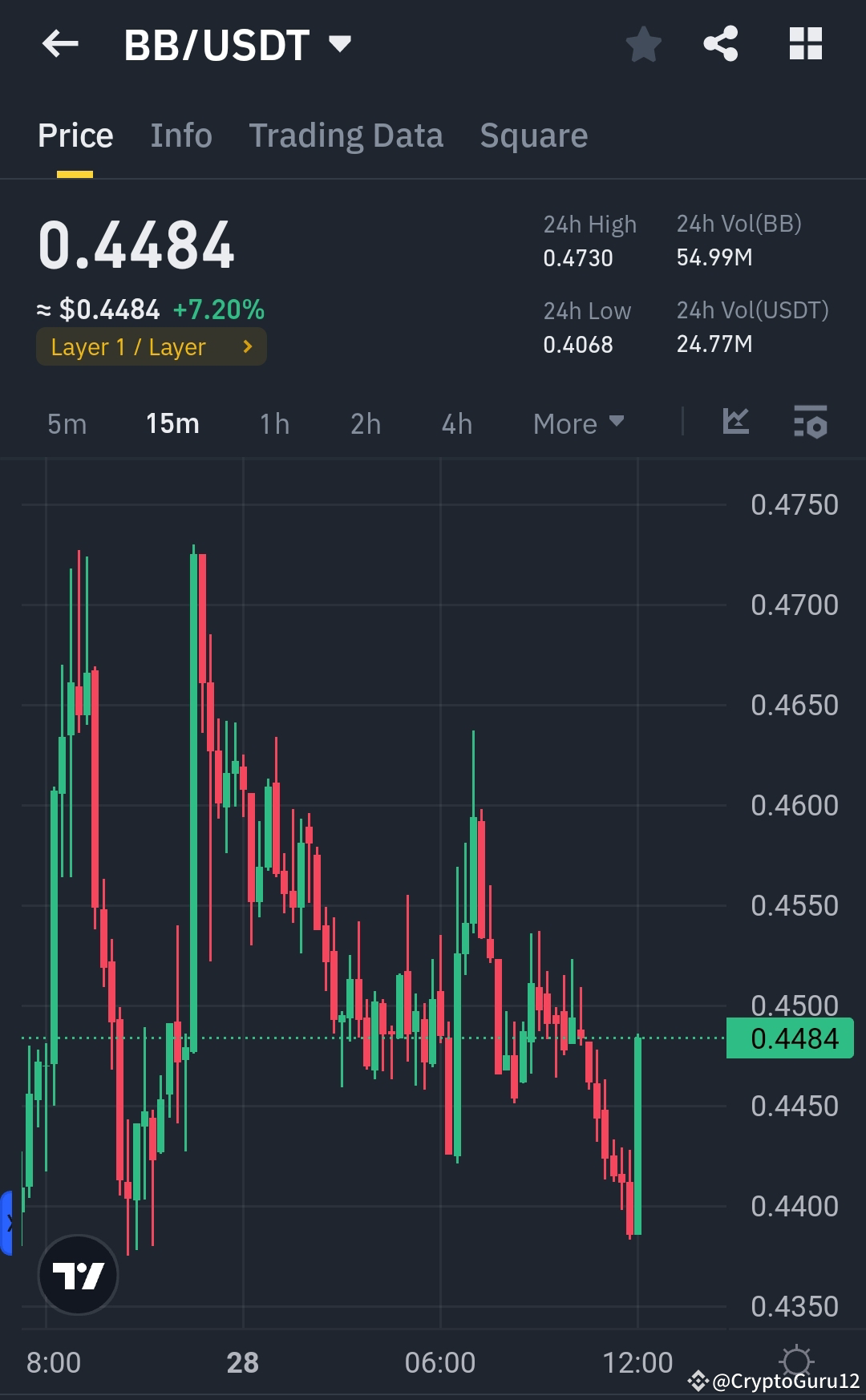Toggle the 5m timeframe
866x1400 pixels.
tap(66, 424)
